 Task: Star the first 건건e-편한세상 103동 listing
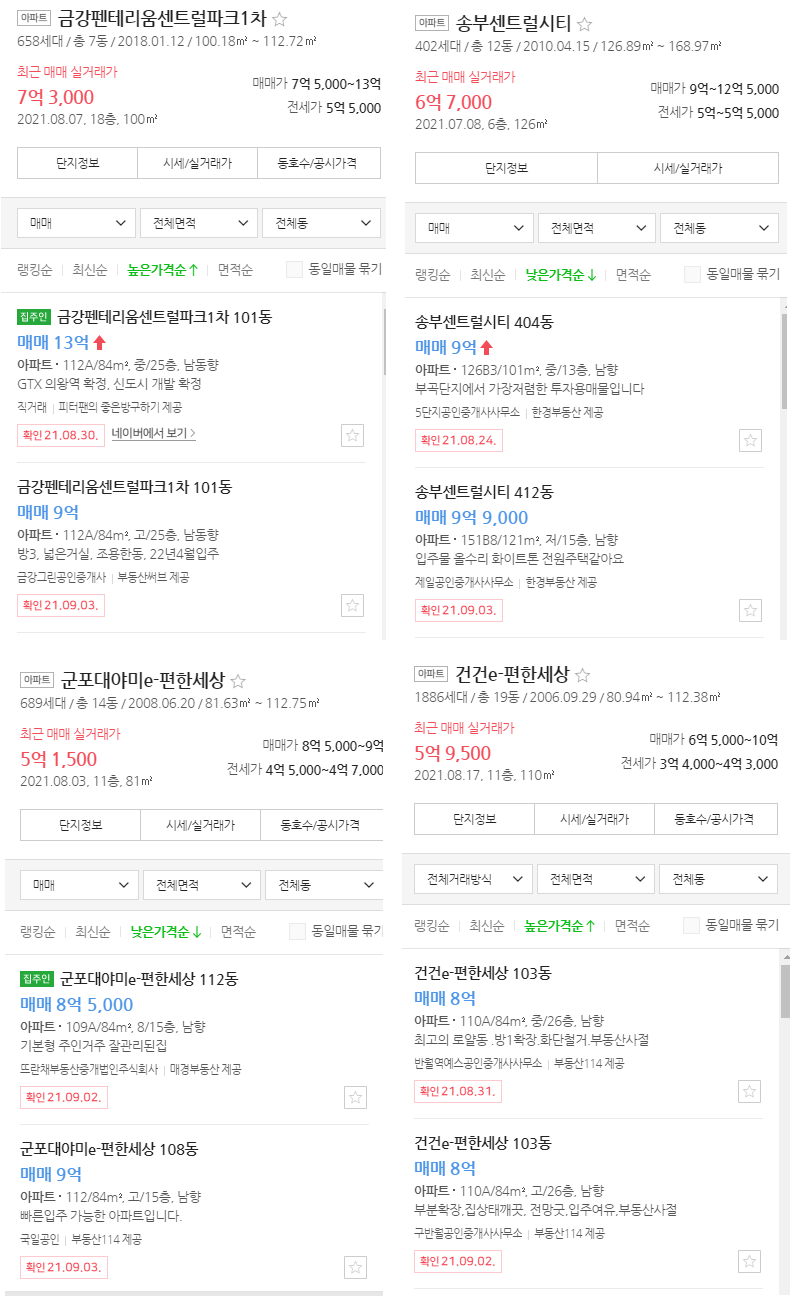coord(749,1091)
